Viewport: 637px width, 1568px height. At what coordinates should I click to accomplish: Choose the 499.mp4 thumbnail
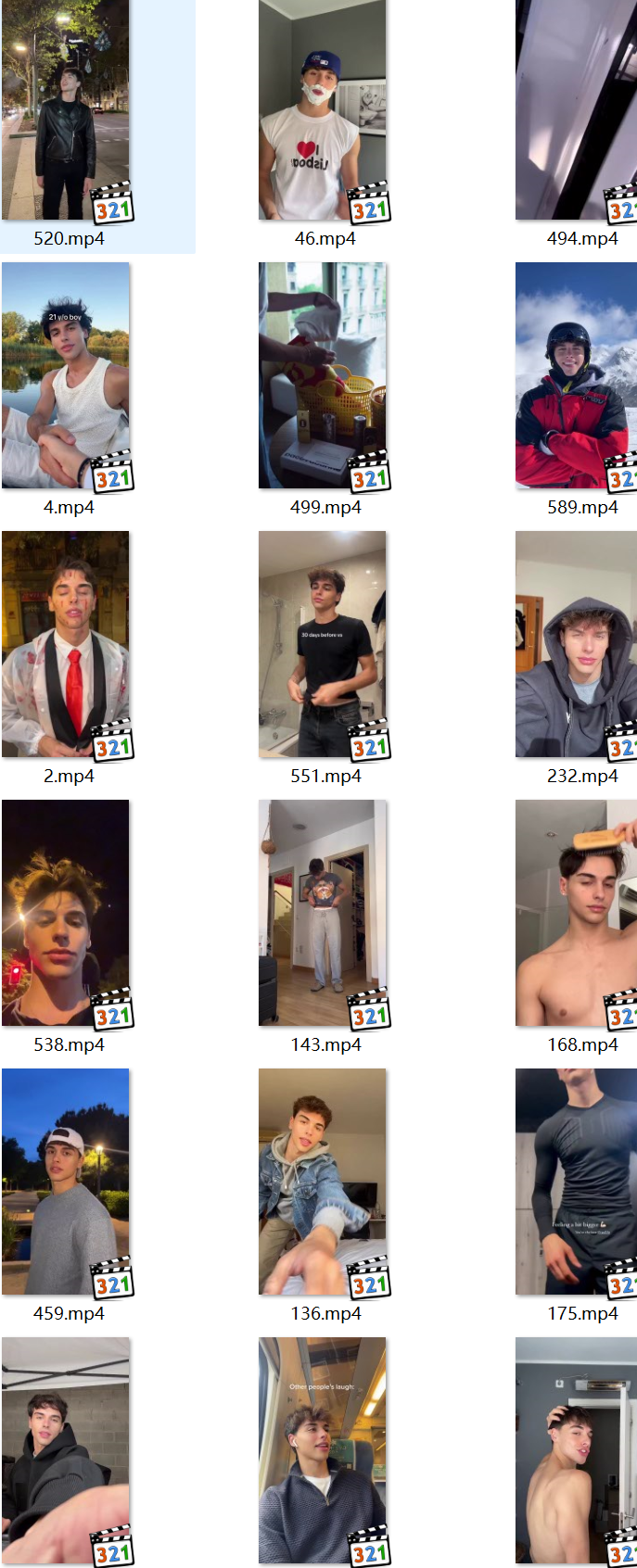pyautogui.click(x=323, y=375)
